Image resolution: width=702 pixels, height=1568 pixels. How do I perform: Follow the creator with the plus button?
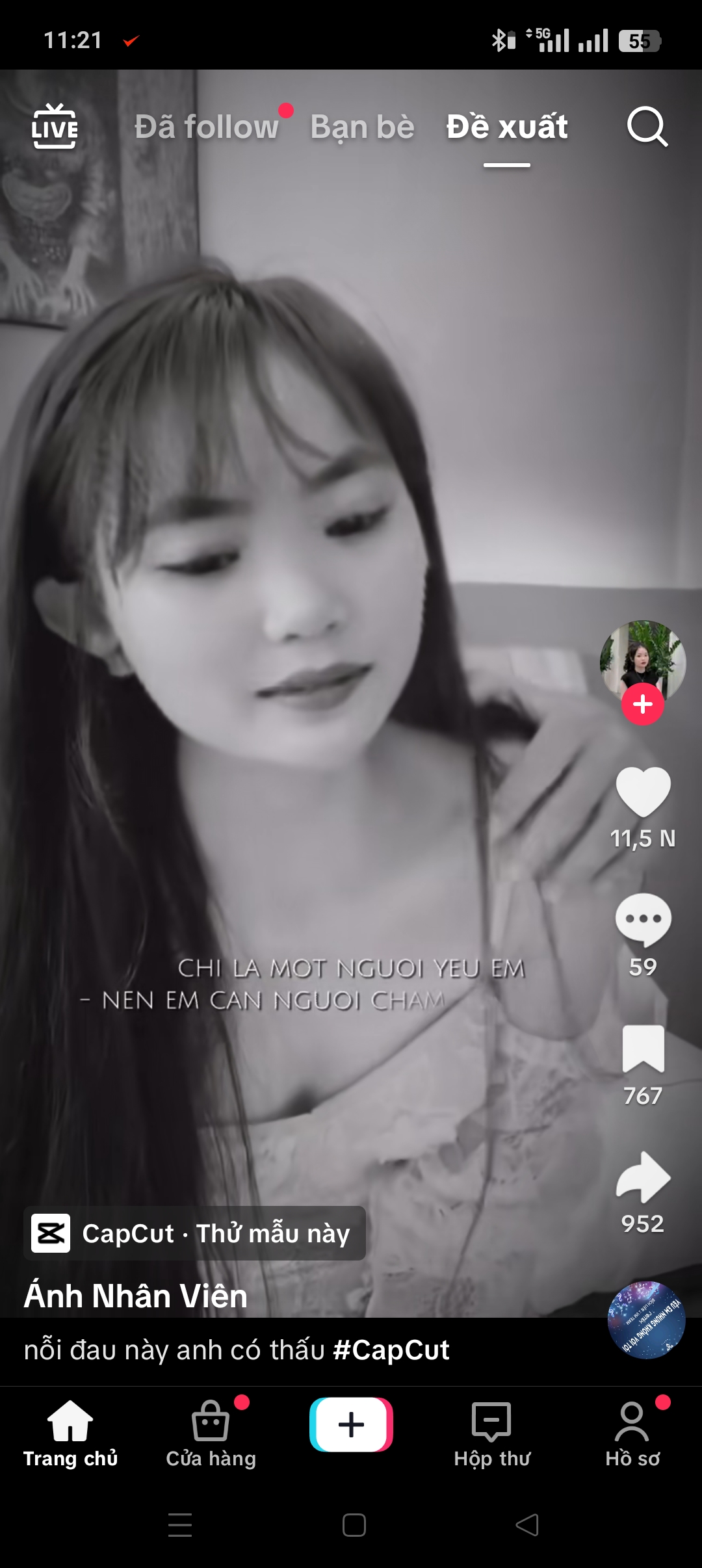click(643, 704)
